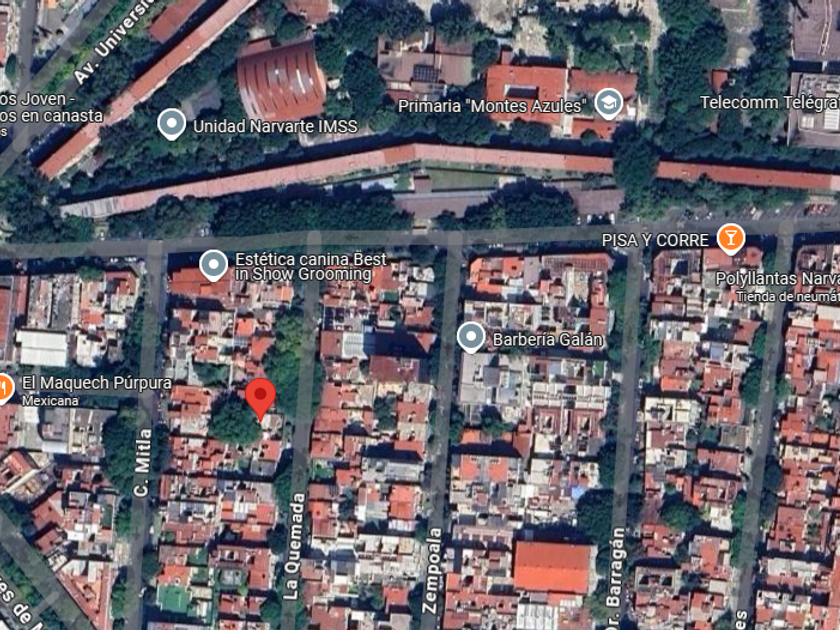Tap the Estética canina Best in Show Grooming pin
The image size is (840, 630).
pyautogui.click(x=213, y=265)
